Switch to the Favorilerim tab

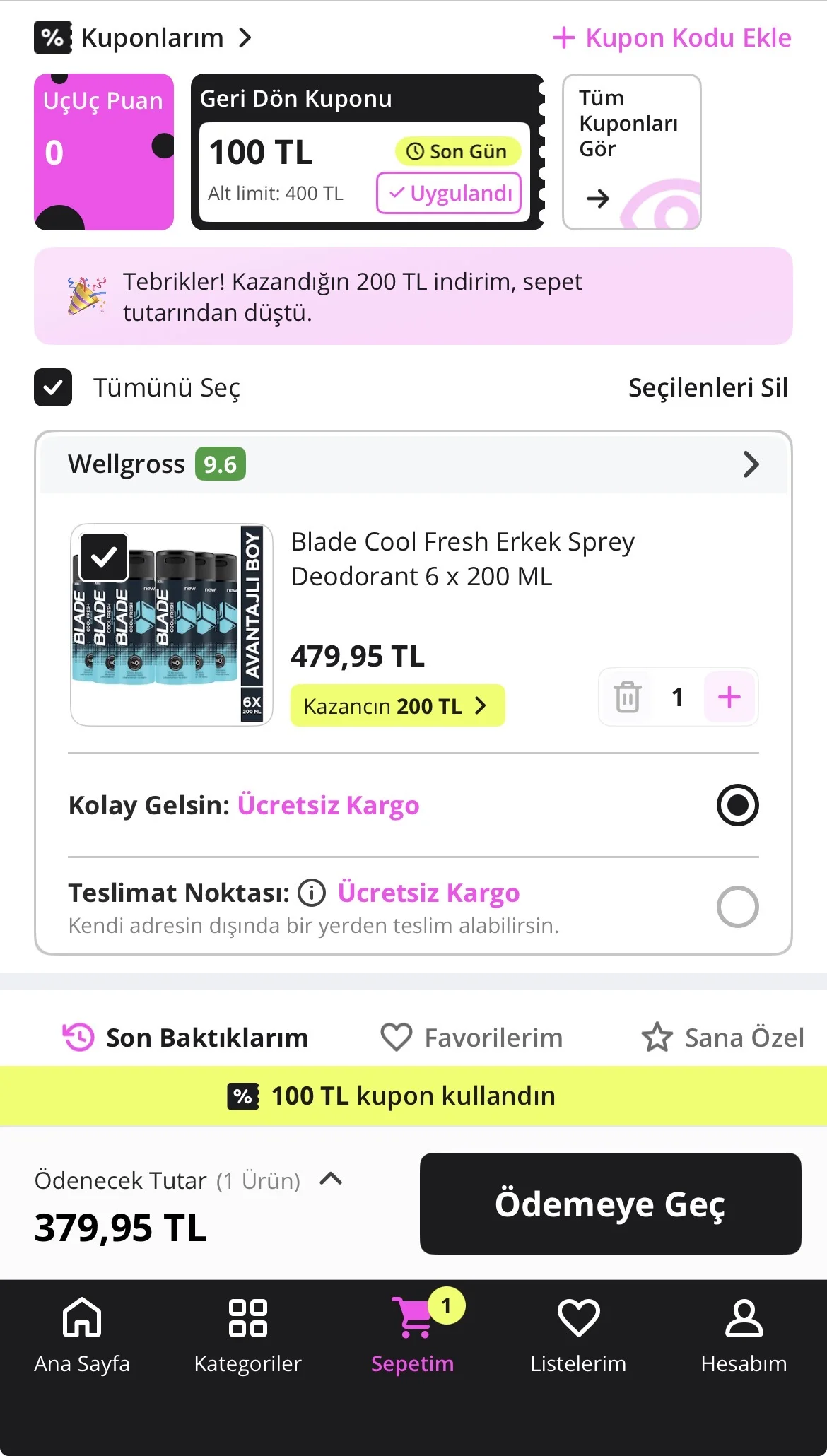click(x=472, y=1038)
